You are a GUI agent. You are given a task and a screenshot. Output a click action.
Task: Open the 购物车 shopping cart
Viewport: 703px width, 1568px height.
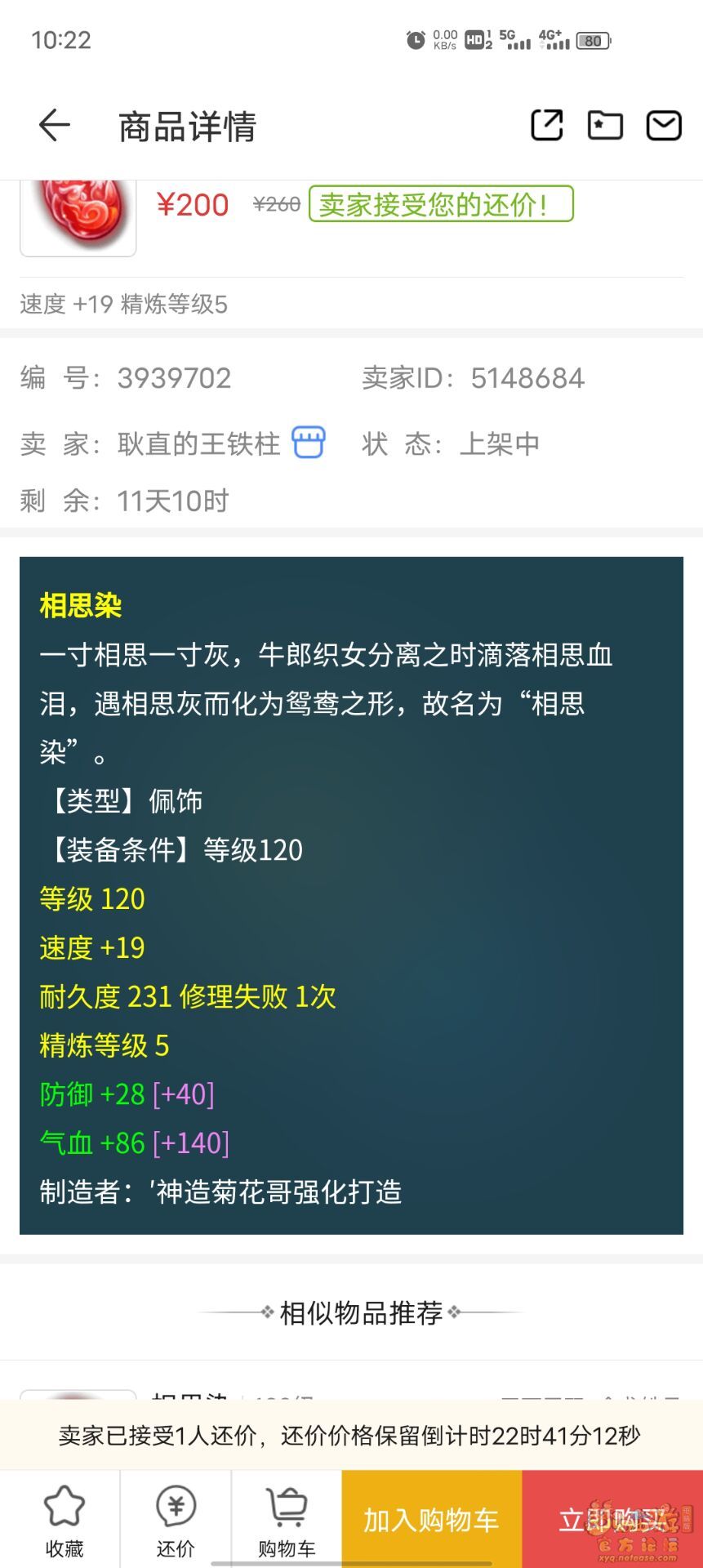pos(287,1520)
